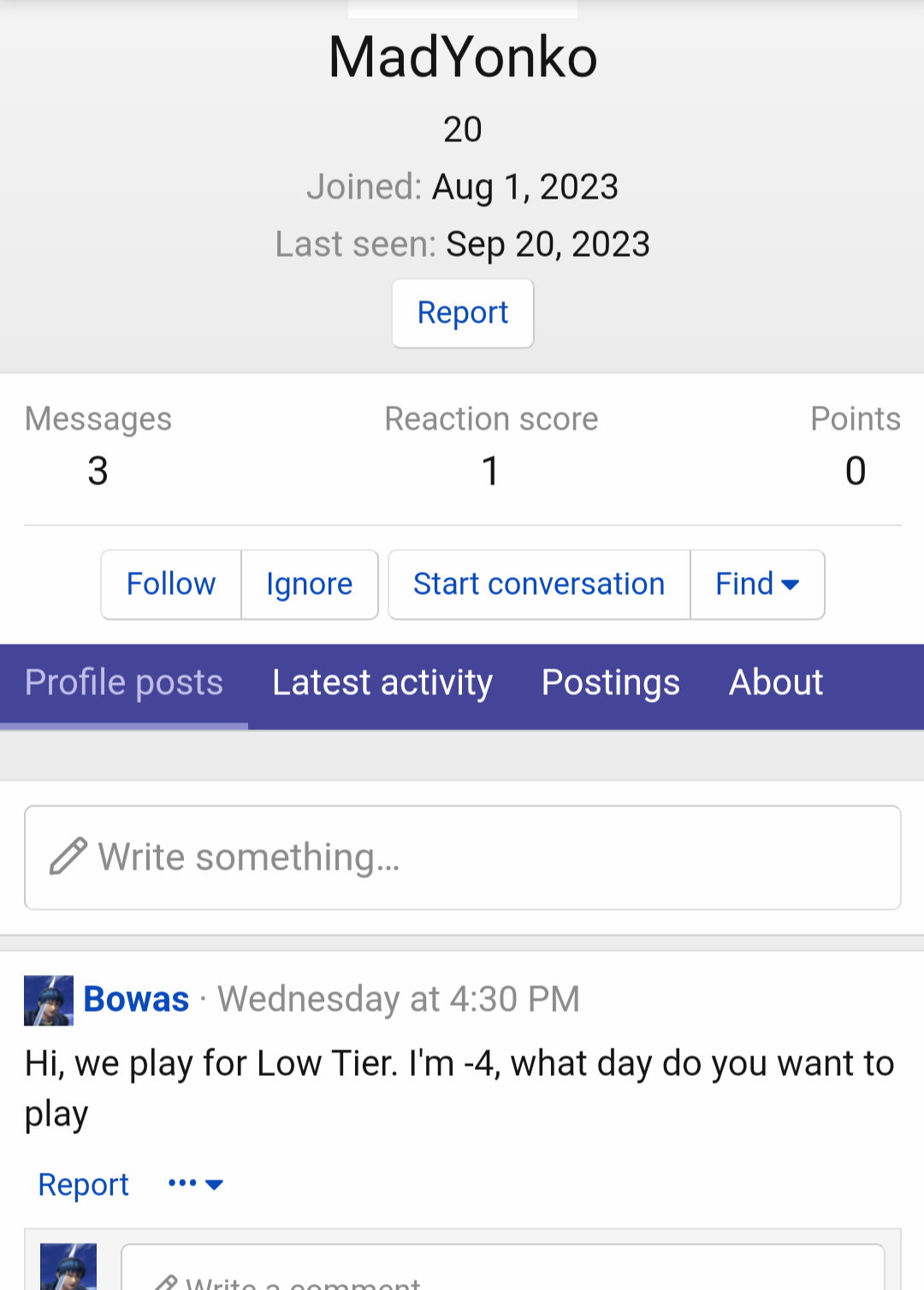The image size is (924, 1290).
Task: Report the MadYonko profile
Action: coord(462,313)
